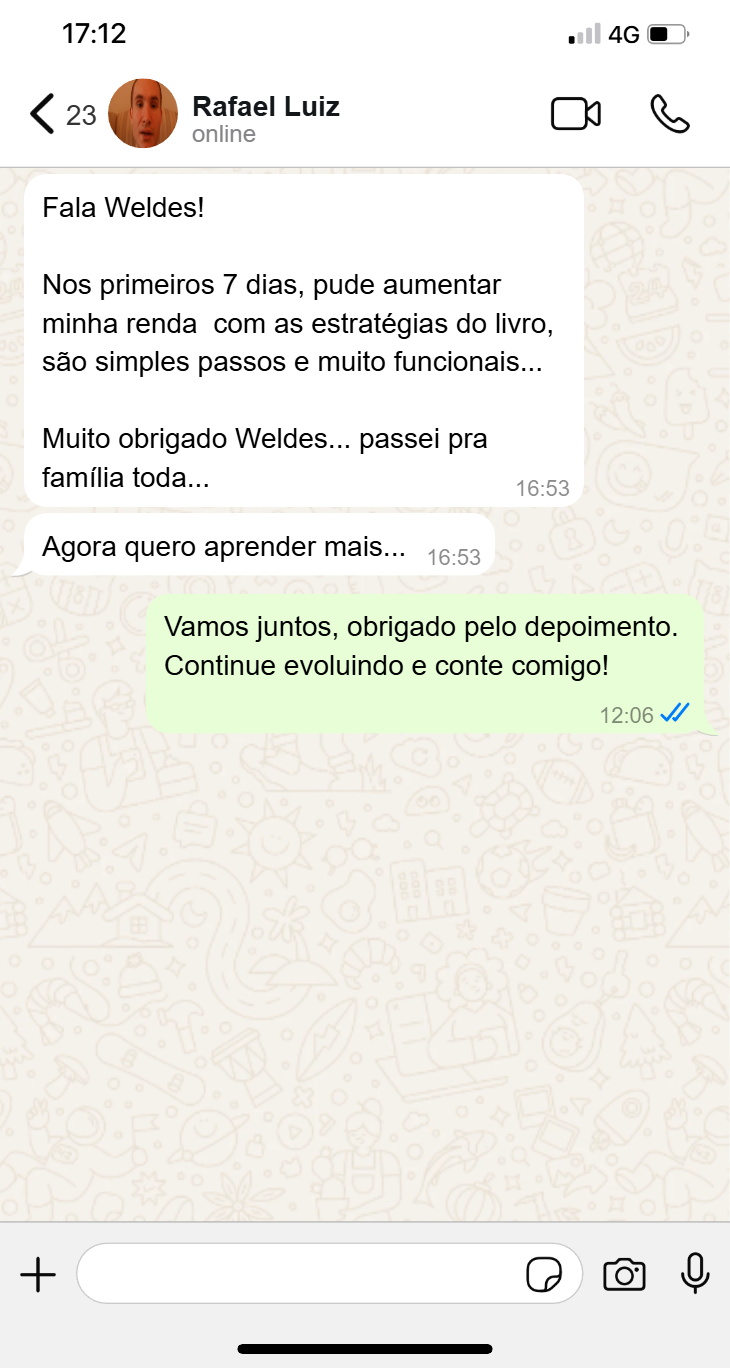Start a voice call with Rafael Luiz
This screenshot has width=730, height=1368.
tap(669, 114)
